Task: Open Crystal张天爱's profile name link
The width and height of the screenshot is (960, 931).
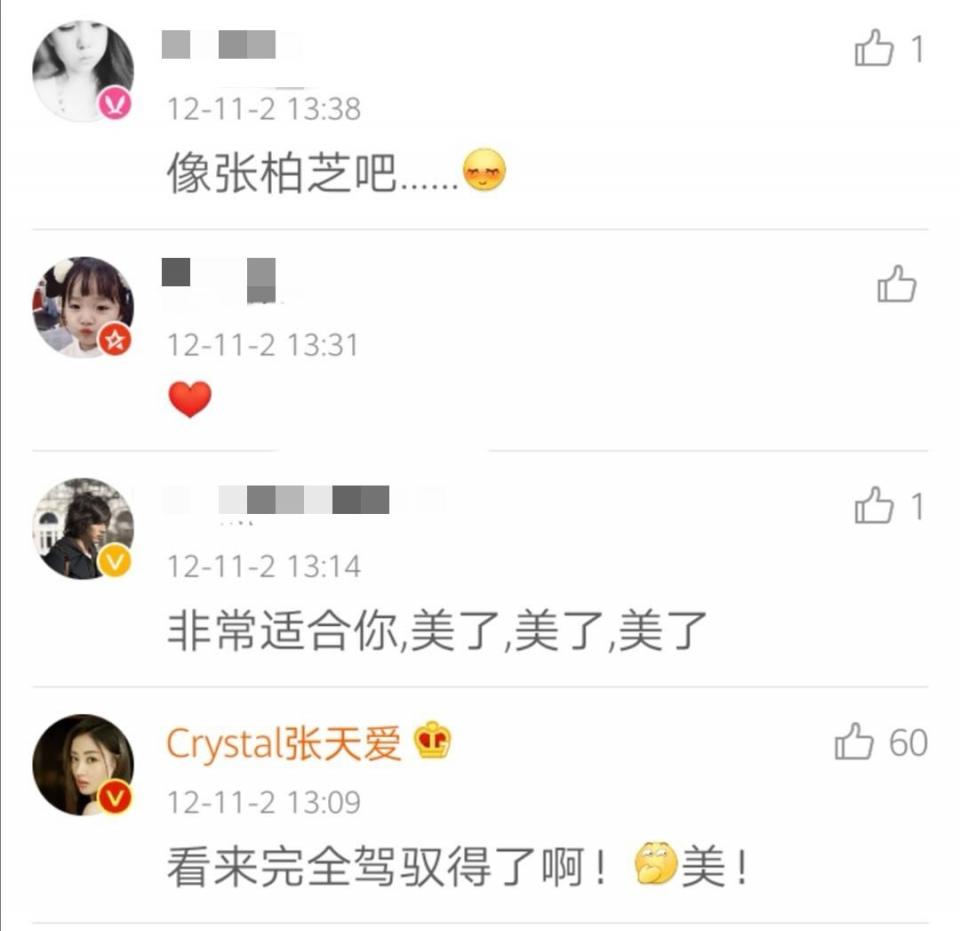Action: 284,743
